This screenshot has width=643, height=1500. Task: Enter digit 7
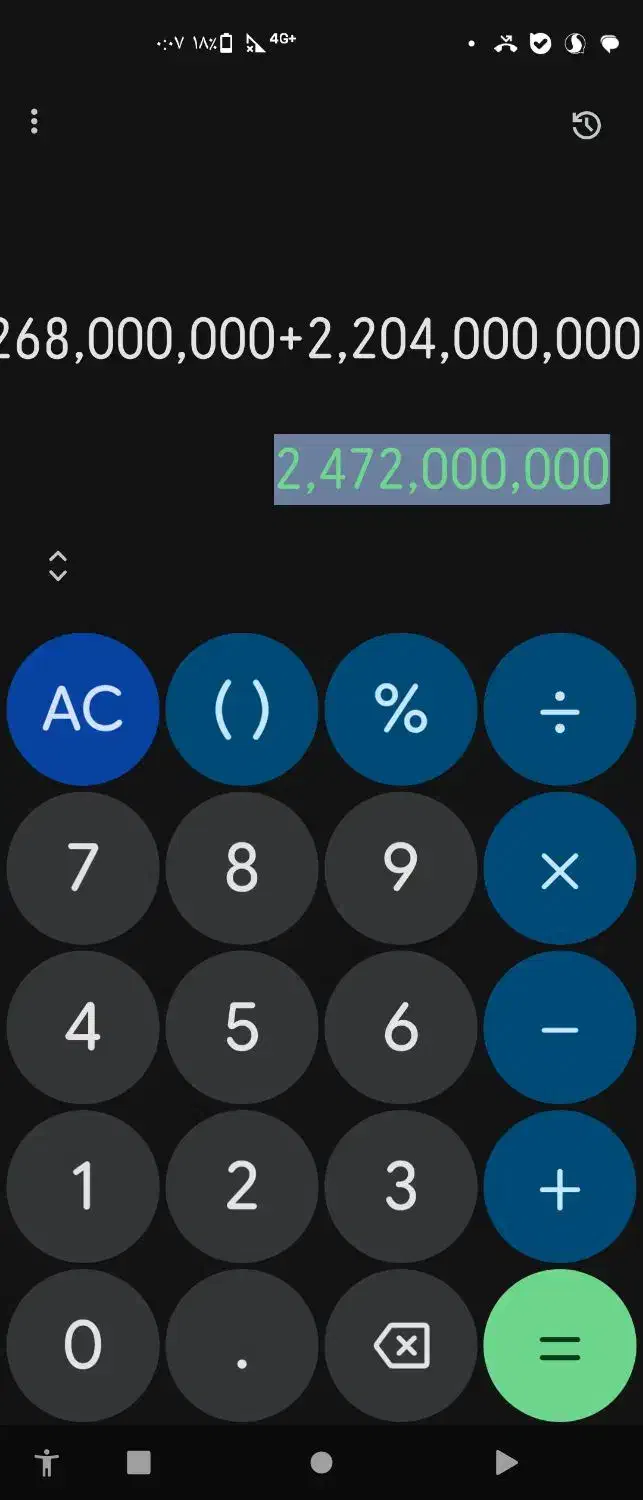tap(83, 869)
